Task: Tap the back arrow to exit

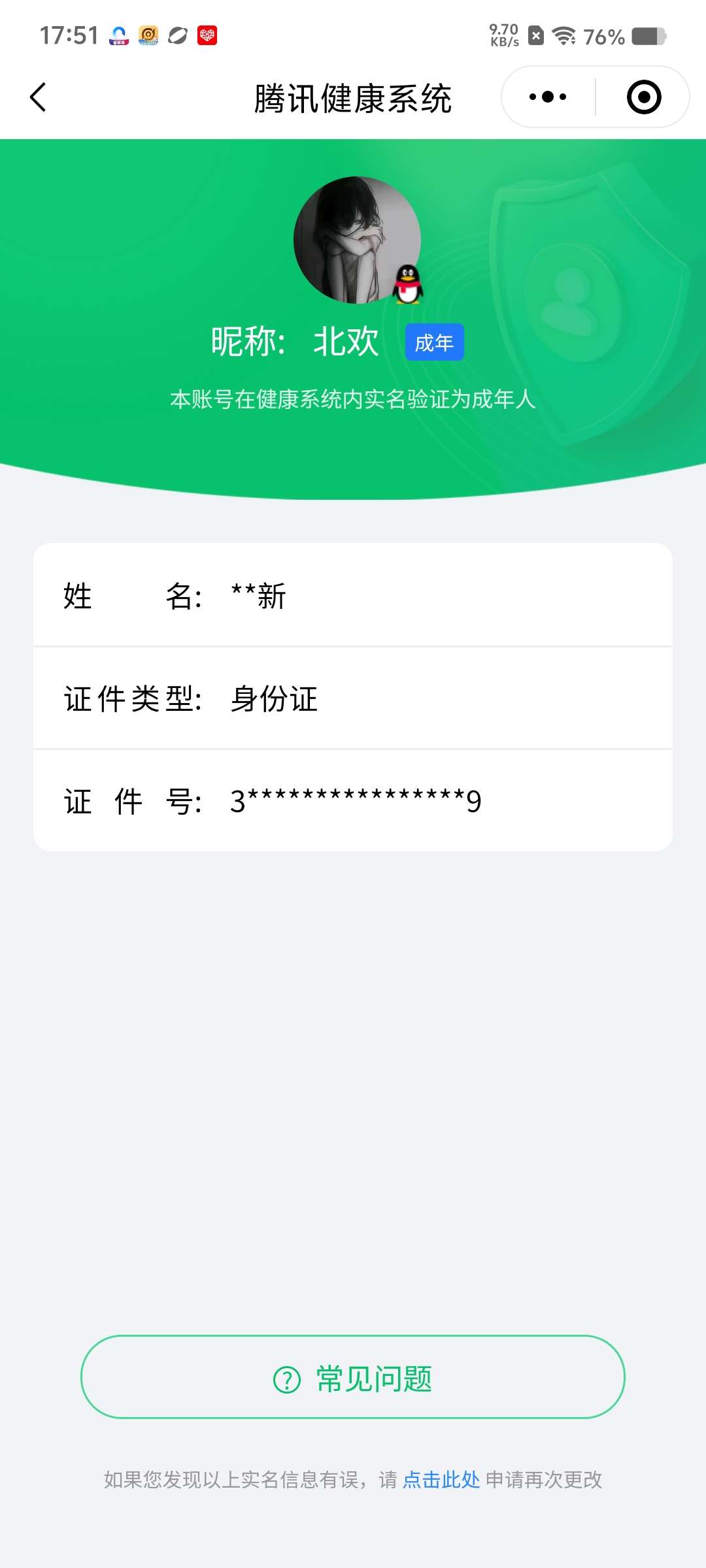Action: pyautogui.click(x=37, y=96)
